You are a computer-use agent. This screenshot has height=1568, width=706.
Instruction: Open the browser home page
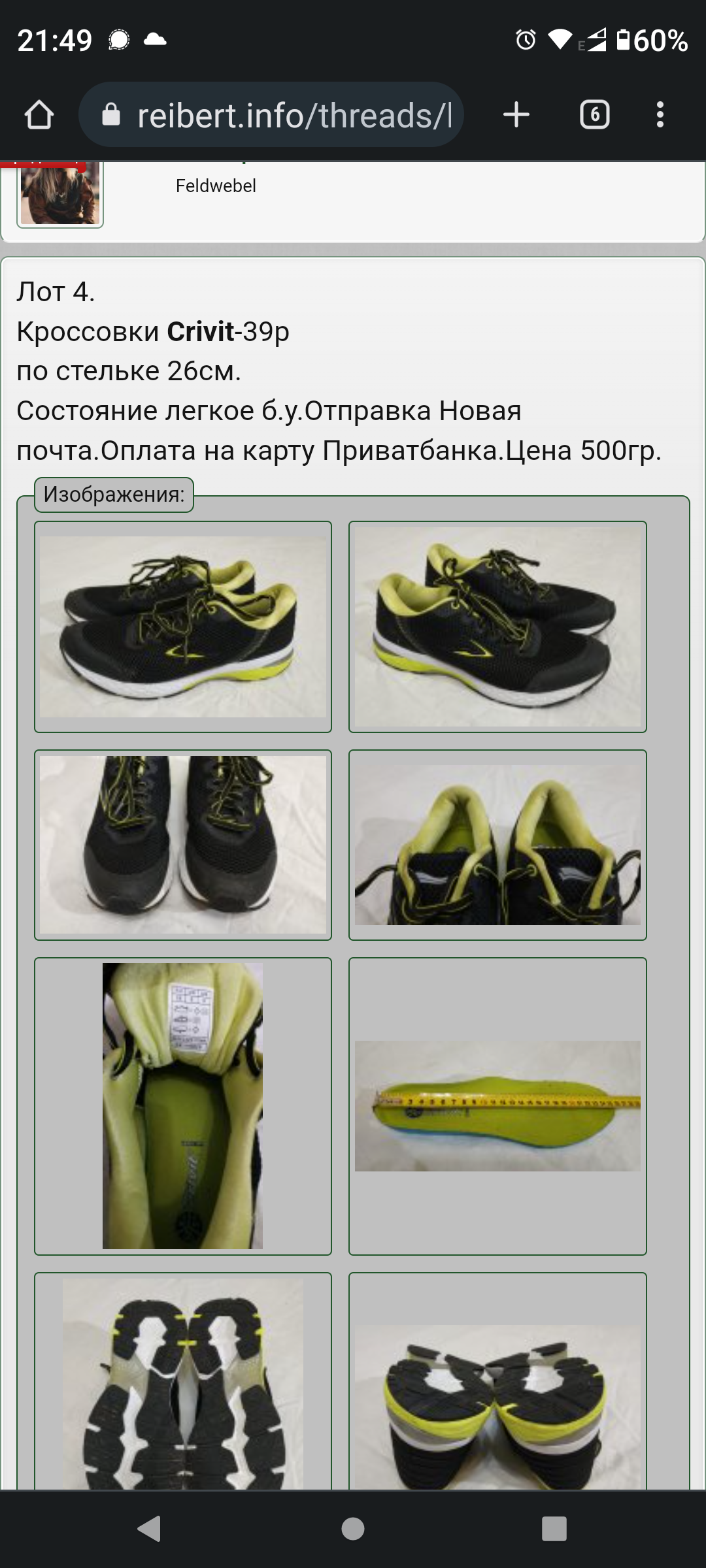[x=39, y=115]
